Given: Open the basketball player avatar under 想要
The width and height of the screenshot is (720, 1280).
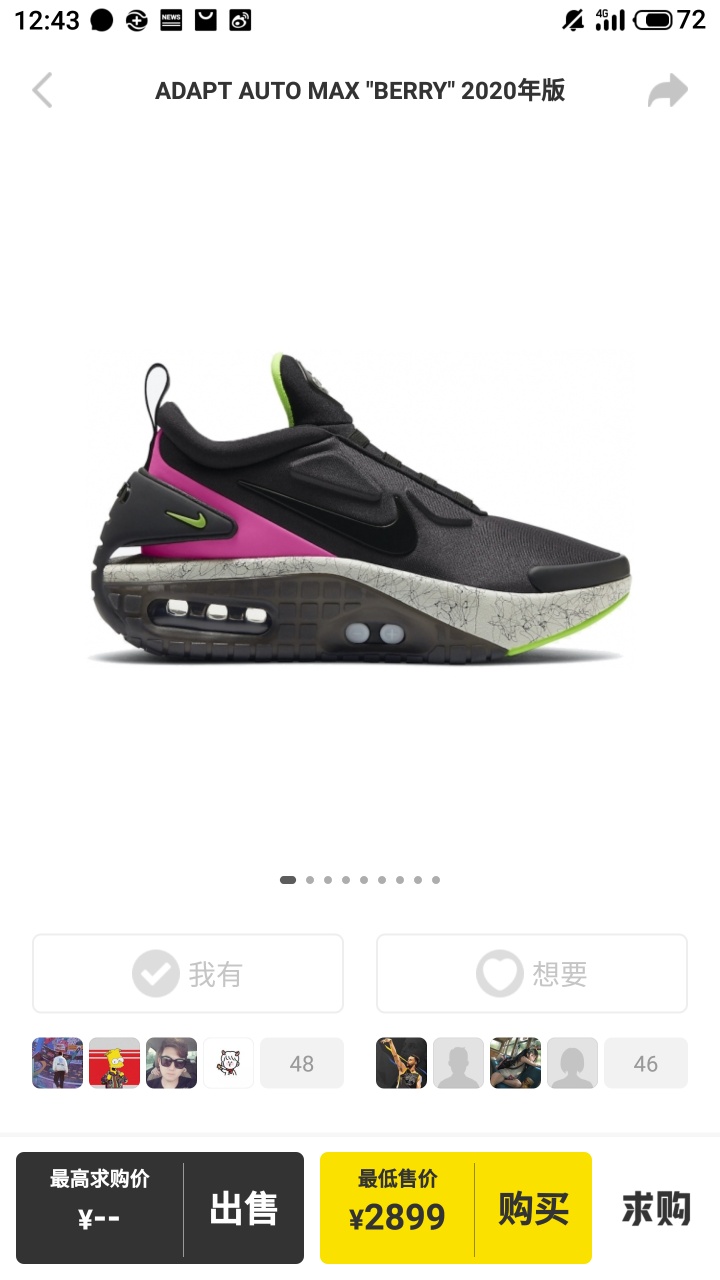Looking at the screenshot, I should (401, 1063).
